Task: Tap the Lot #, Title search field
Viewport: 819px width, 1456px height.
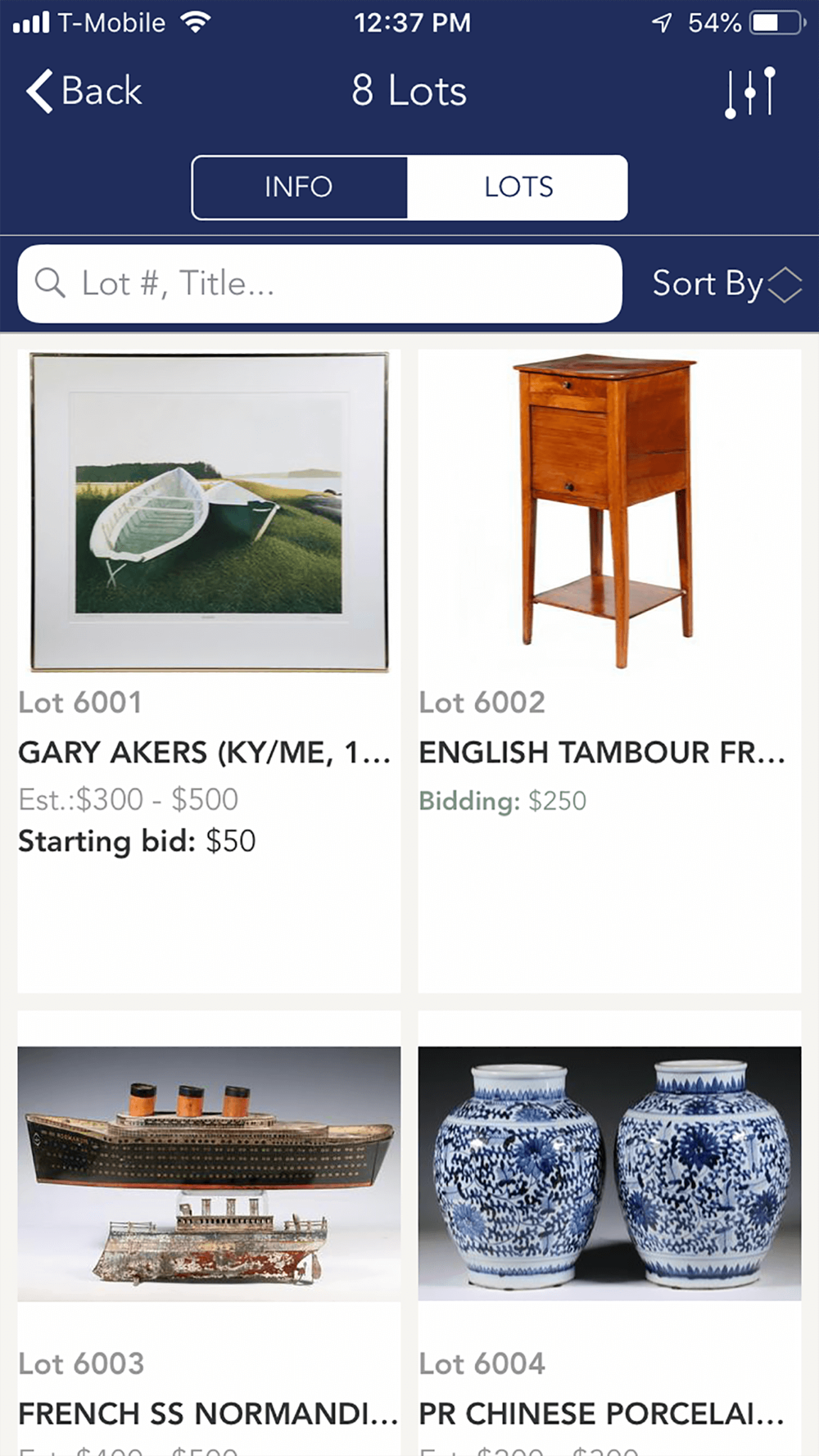Action: 319,283
